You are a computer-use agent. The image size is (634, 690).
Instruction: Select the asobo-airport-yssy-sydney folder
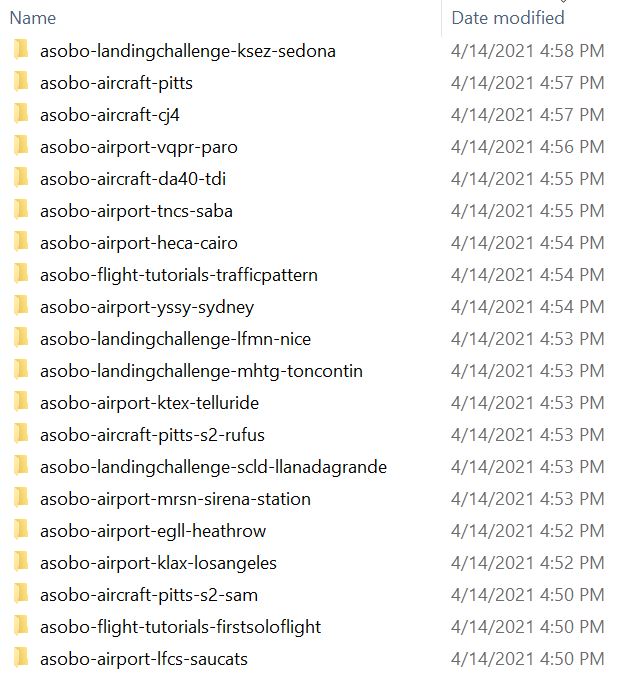[146, 307]
